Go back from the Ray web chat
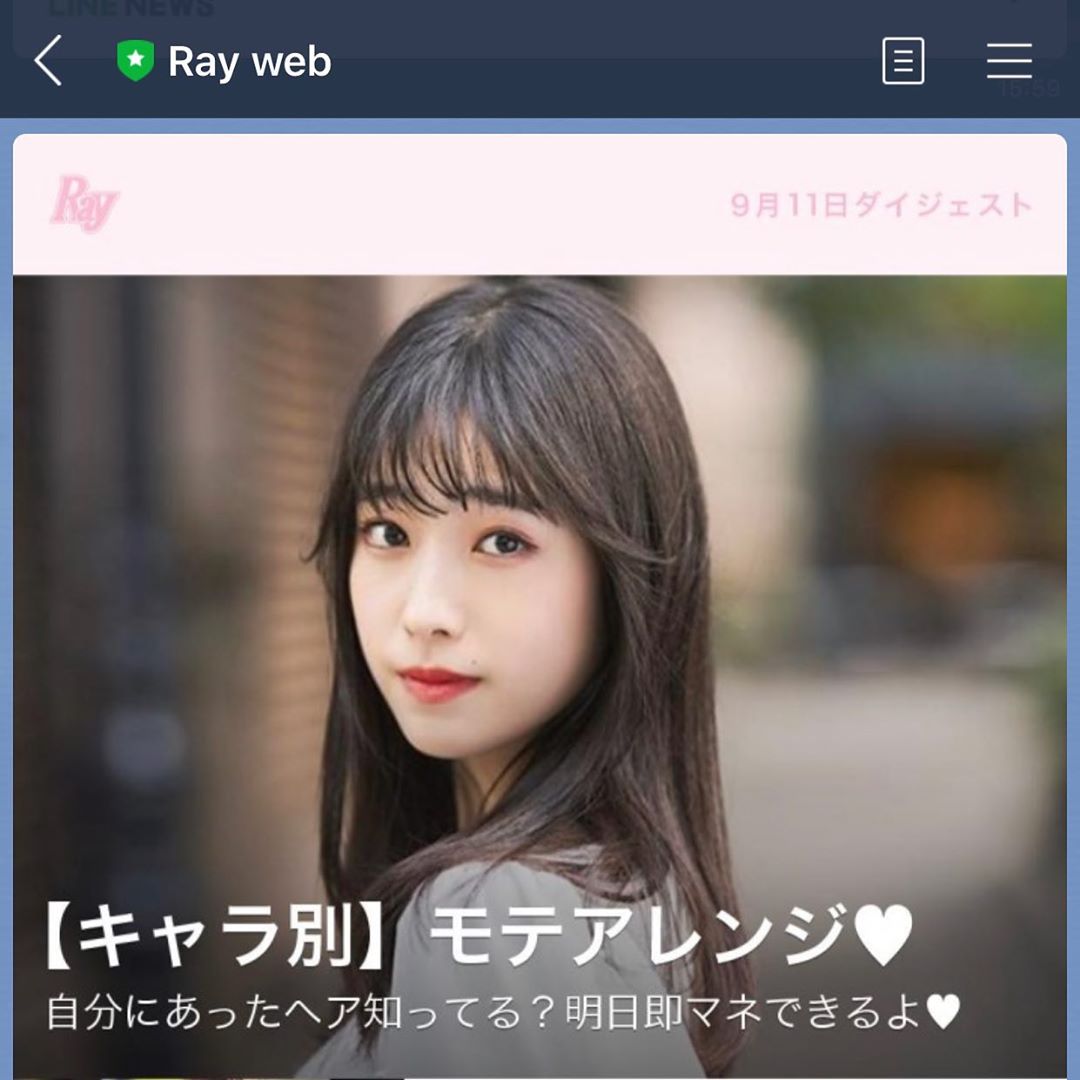This screenshot has width=1080, height=1080. pos(48,61)
